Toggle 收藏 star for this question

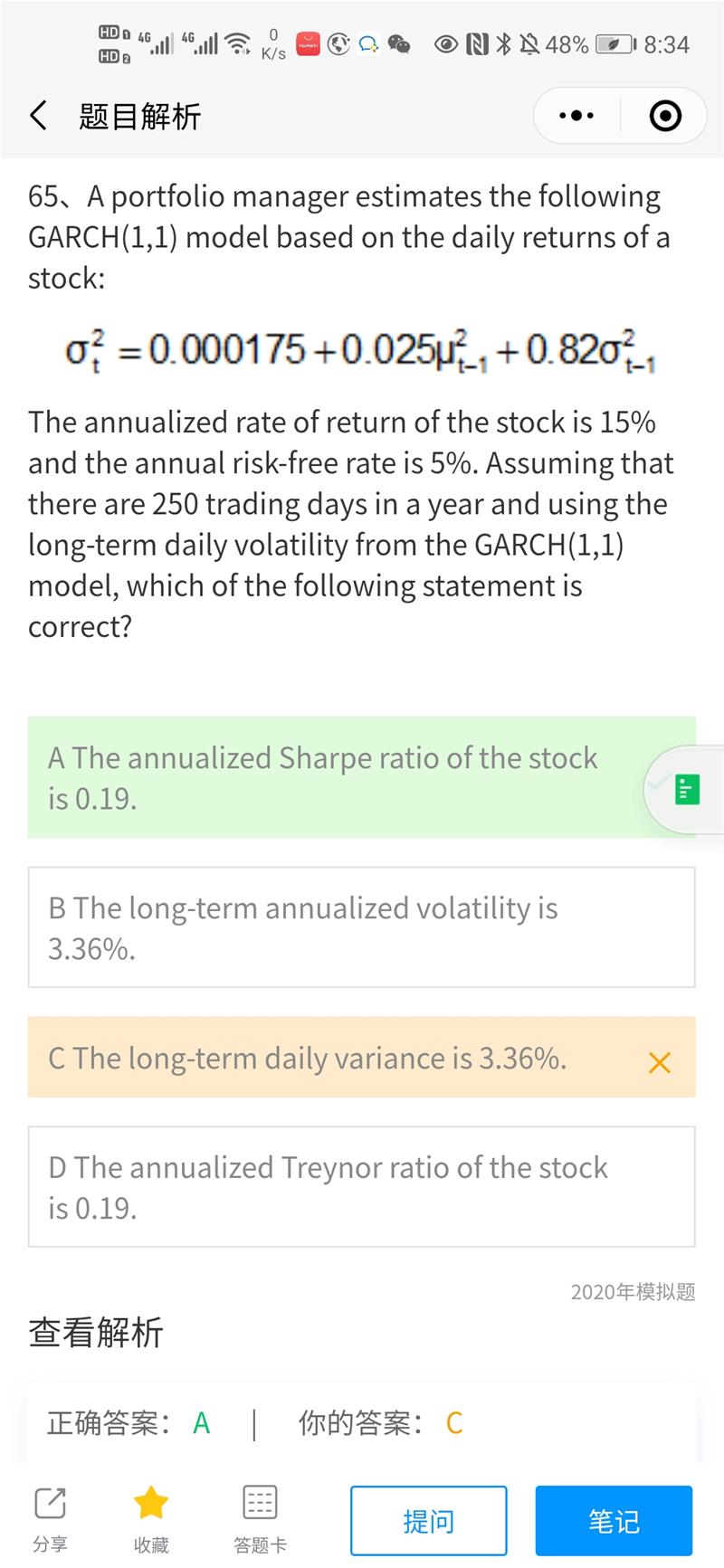pyautogui.click(x=151, y=1518)
